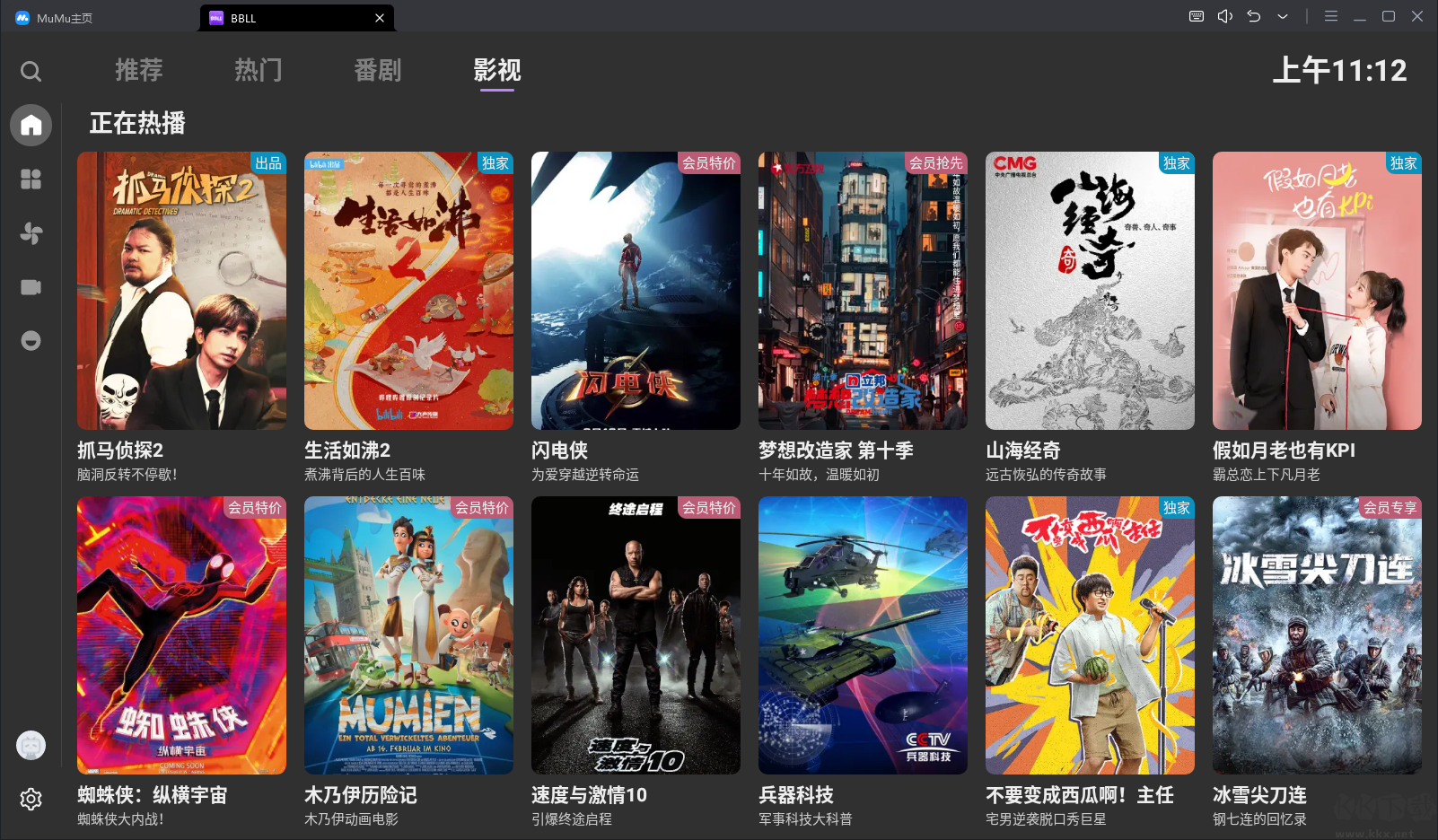The width and height of the screenshot is (1438, 840).
Task: Open 蜘蛛侠：纵横宇宙 movie
Action: [x=181, y=635]
